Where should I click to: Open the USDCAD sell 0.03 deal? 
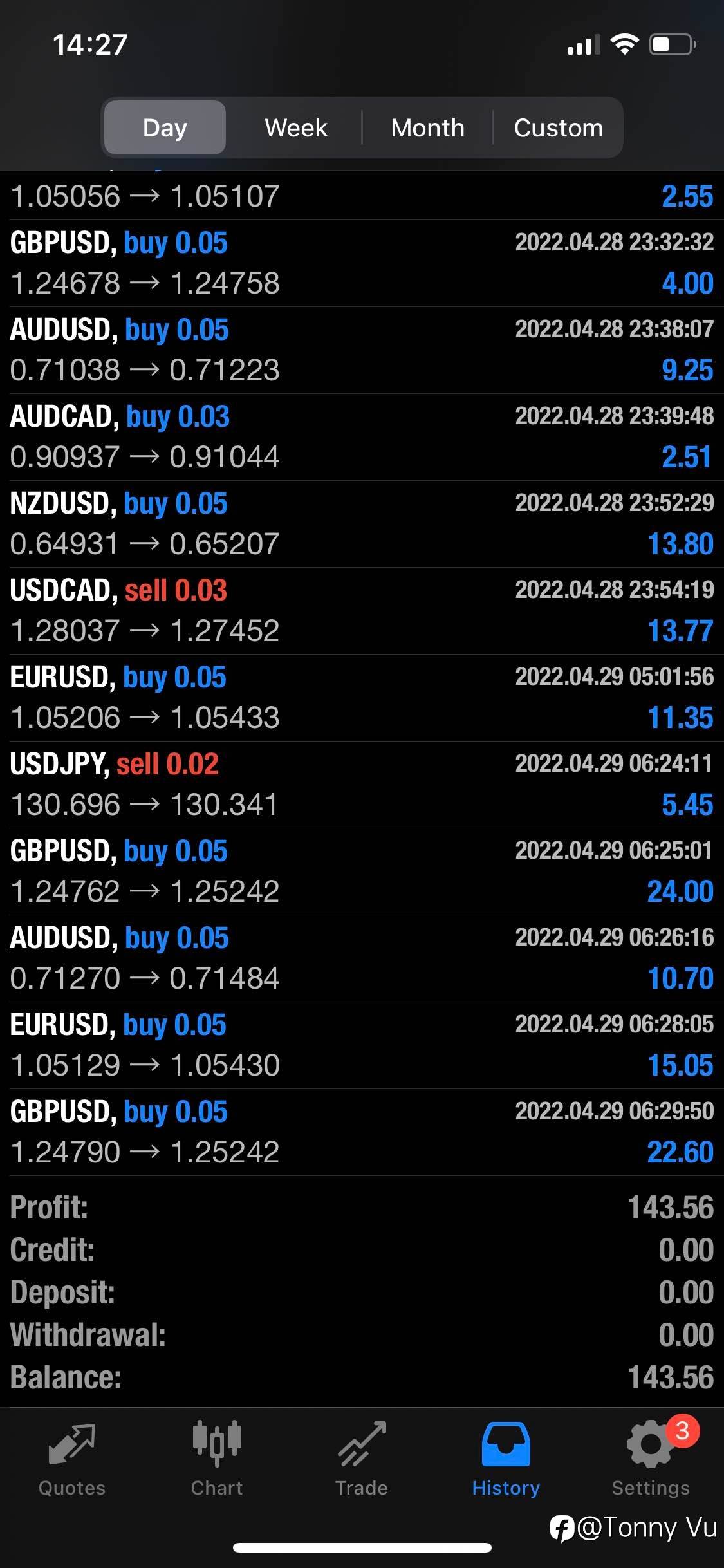pyautogui.click(x=362, y=611)
